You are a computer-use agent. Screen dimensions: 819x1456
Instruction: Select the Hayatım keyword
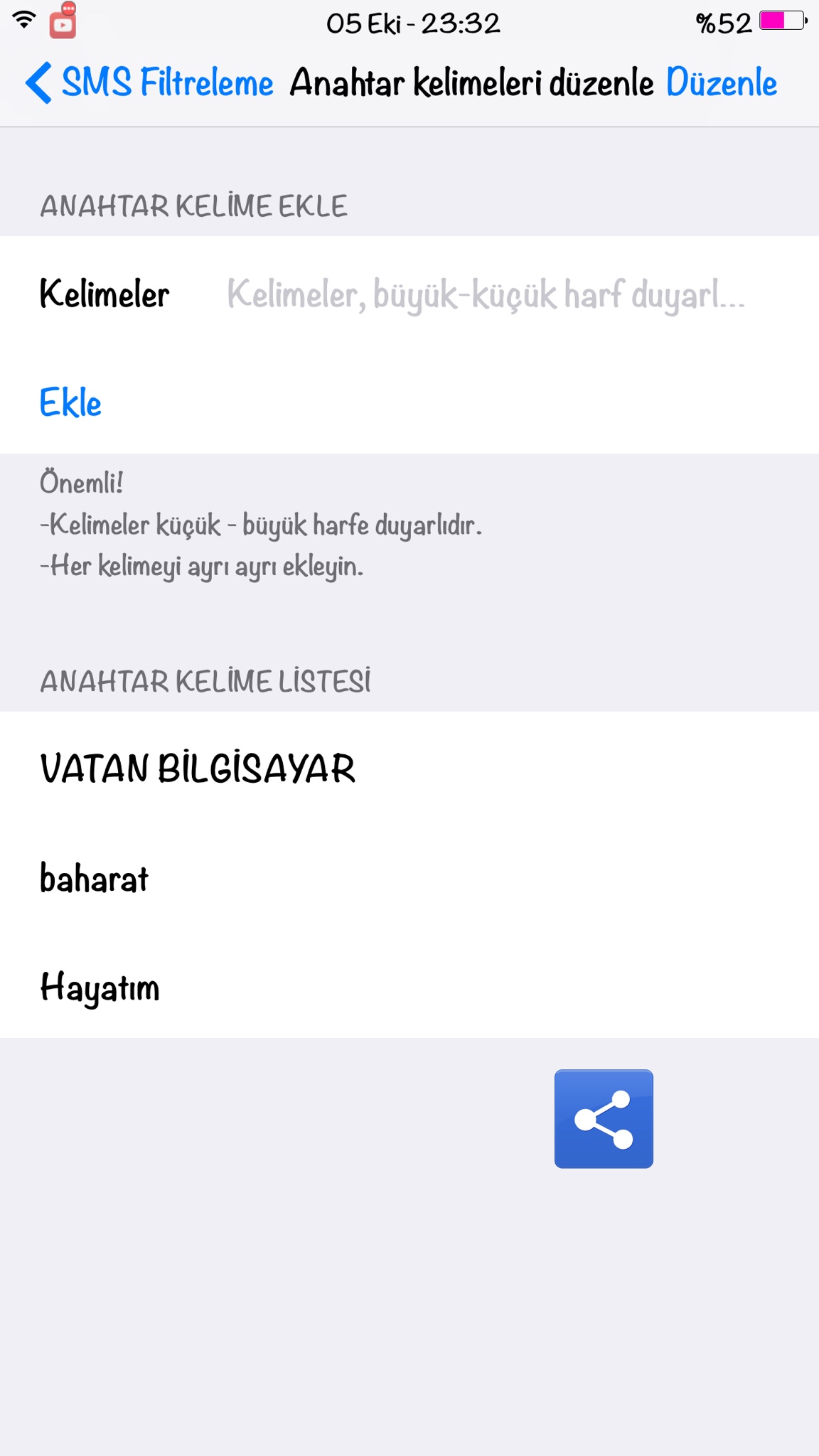point(99,987)
